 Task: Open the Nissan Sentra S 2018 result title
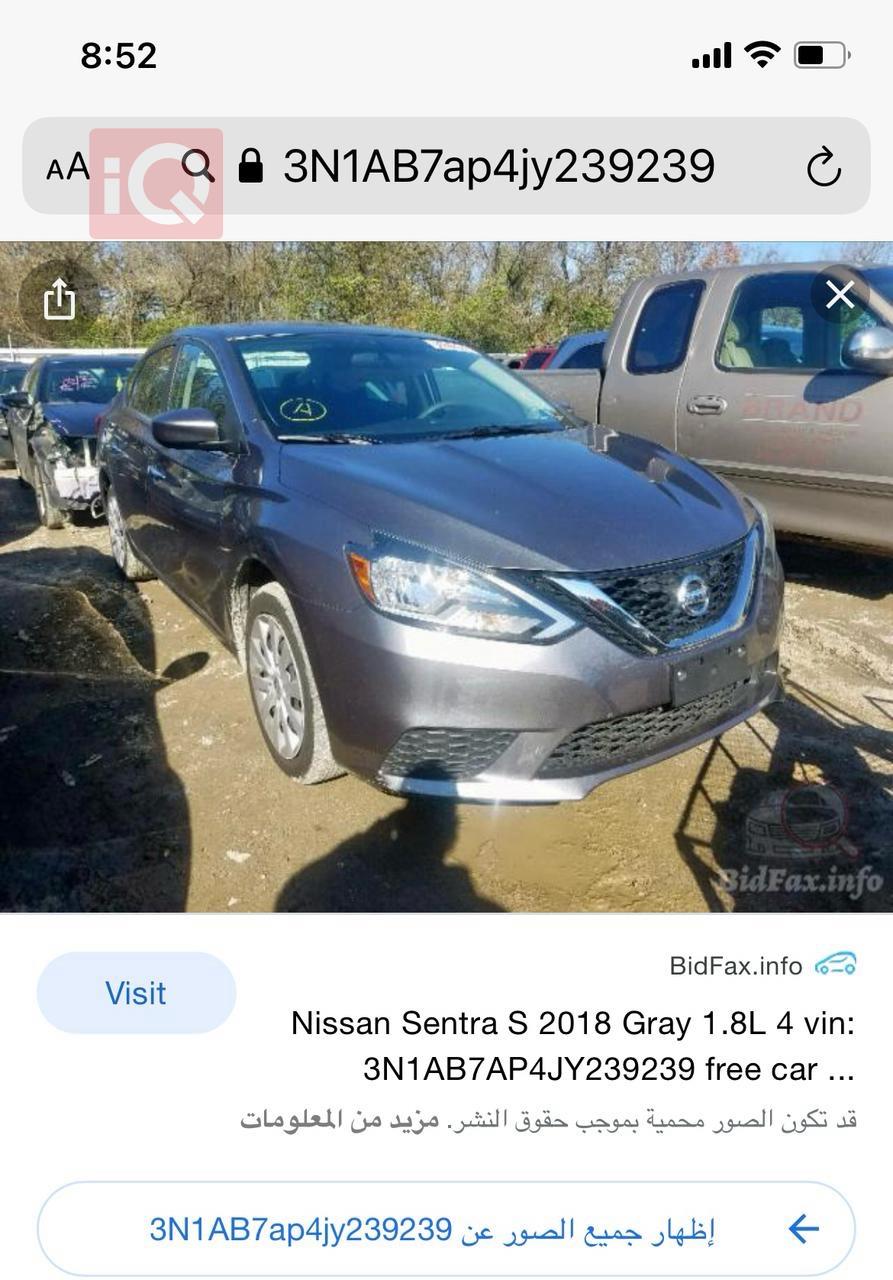tap(573, 1046)
